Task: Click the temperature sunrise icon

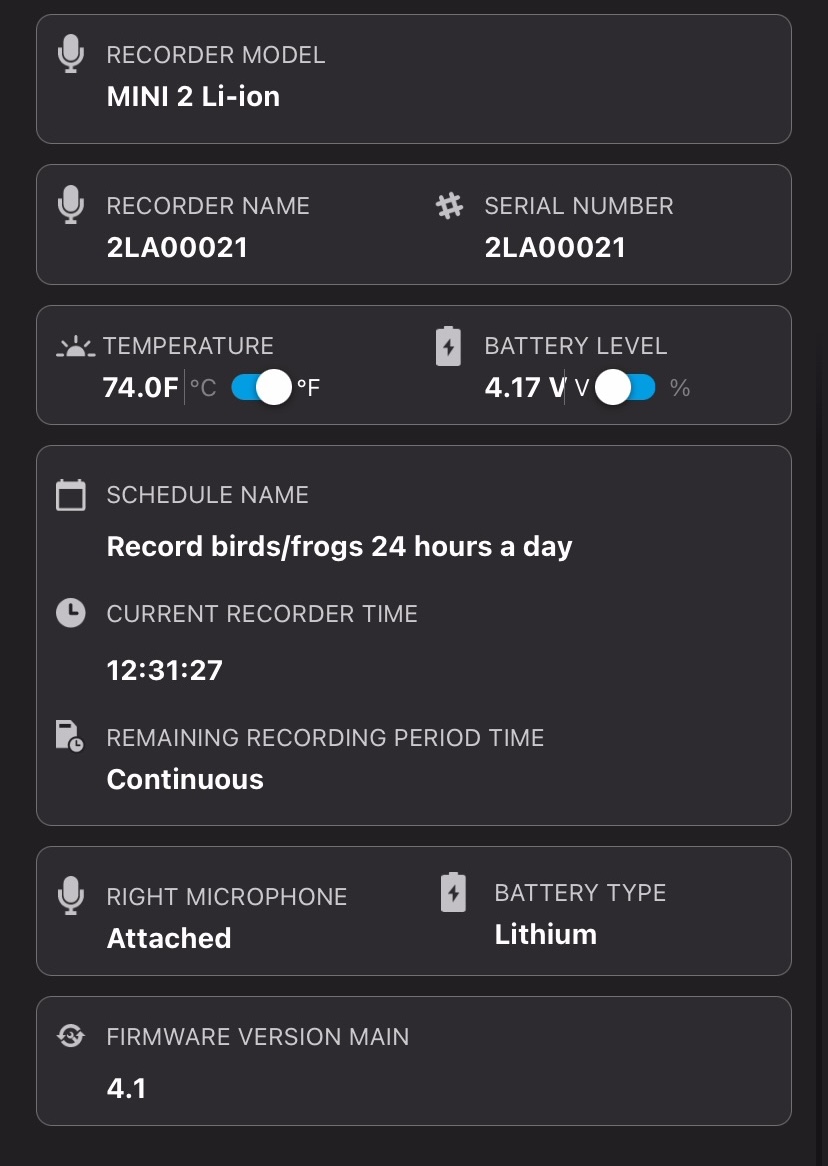Action: coord(75,345)
